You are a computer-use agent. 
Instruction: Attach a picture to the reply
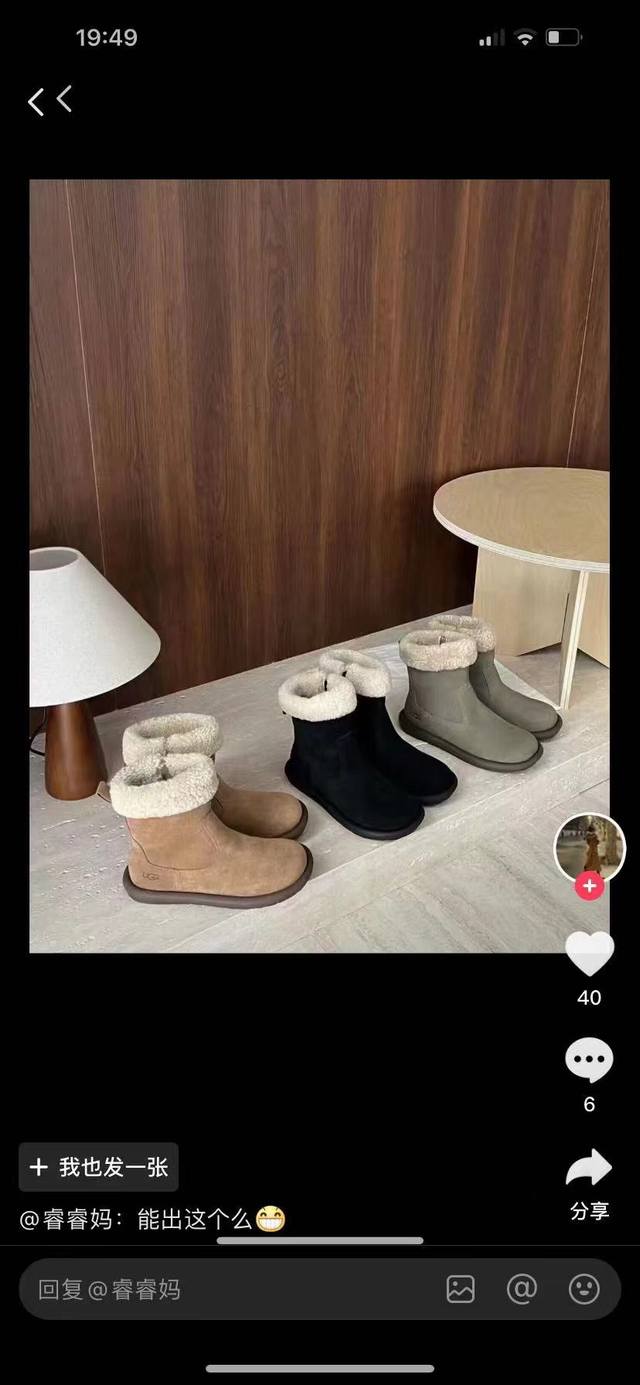point(460,1289)
